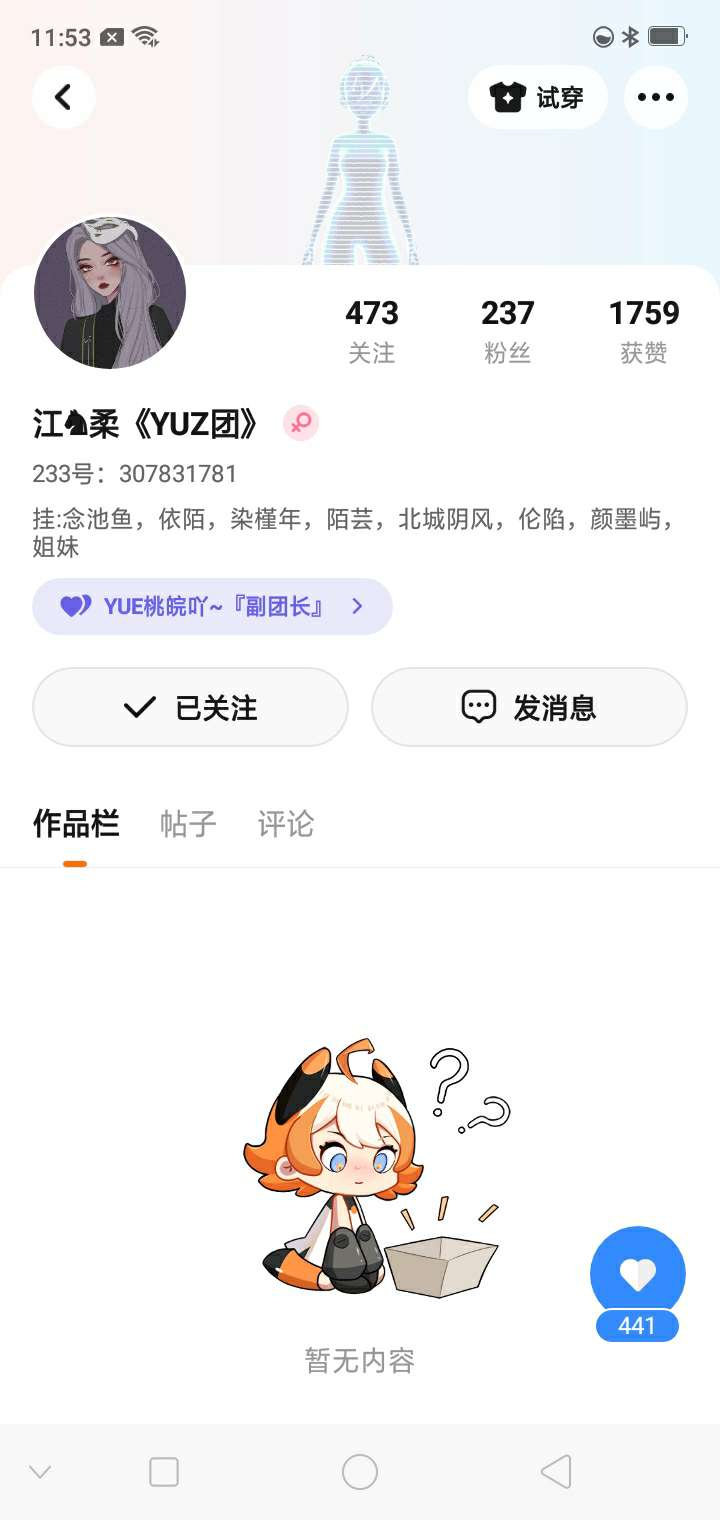Tap 已关注 to unfollow this user
This screenshot has width=720, height=1520.
pos(190,707)
